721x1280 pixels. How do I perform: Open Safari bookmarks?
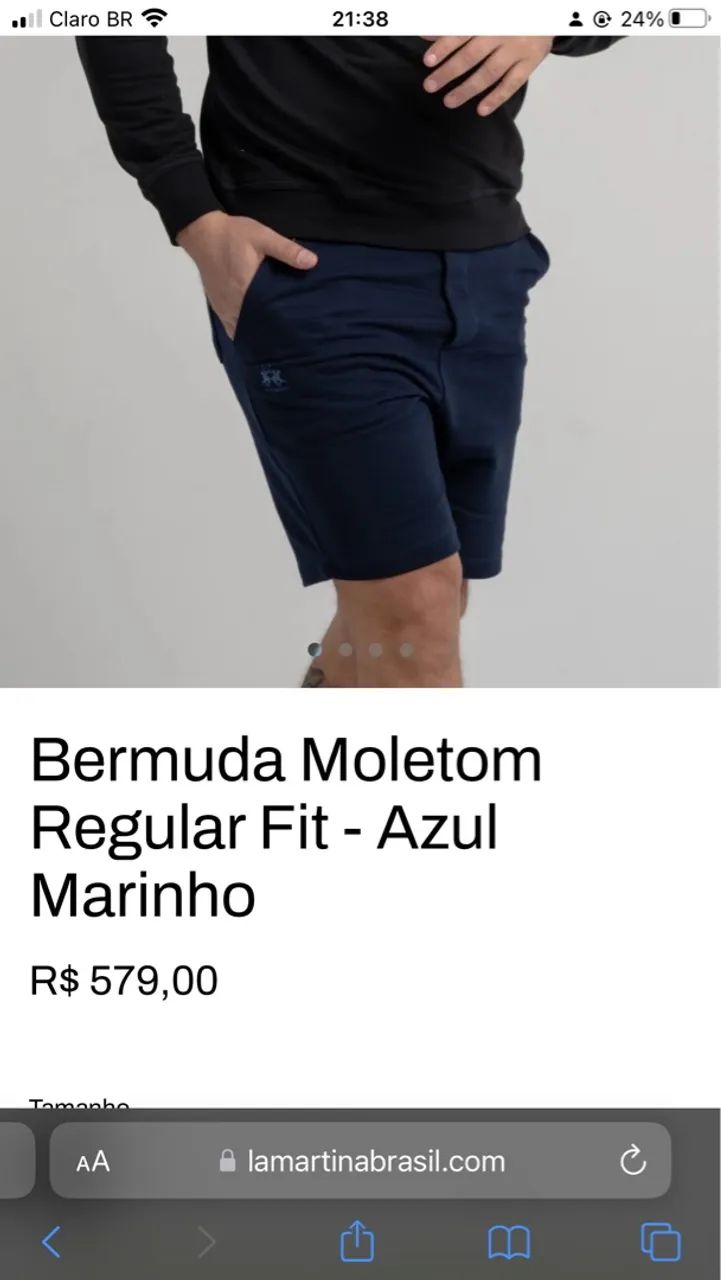coord(509,1243)
